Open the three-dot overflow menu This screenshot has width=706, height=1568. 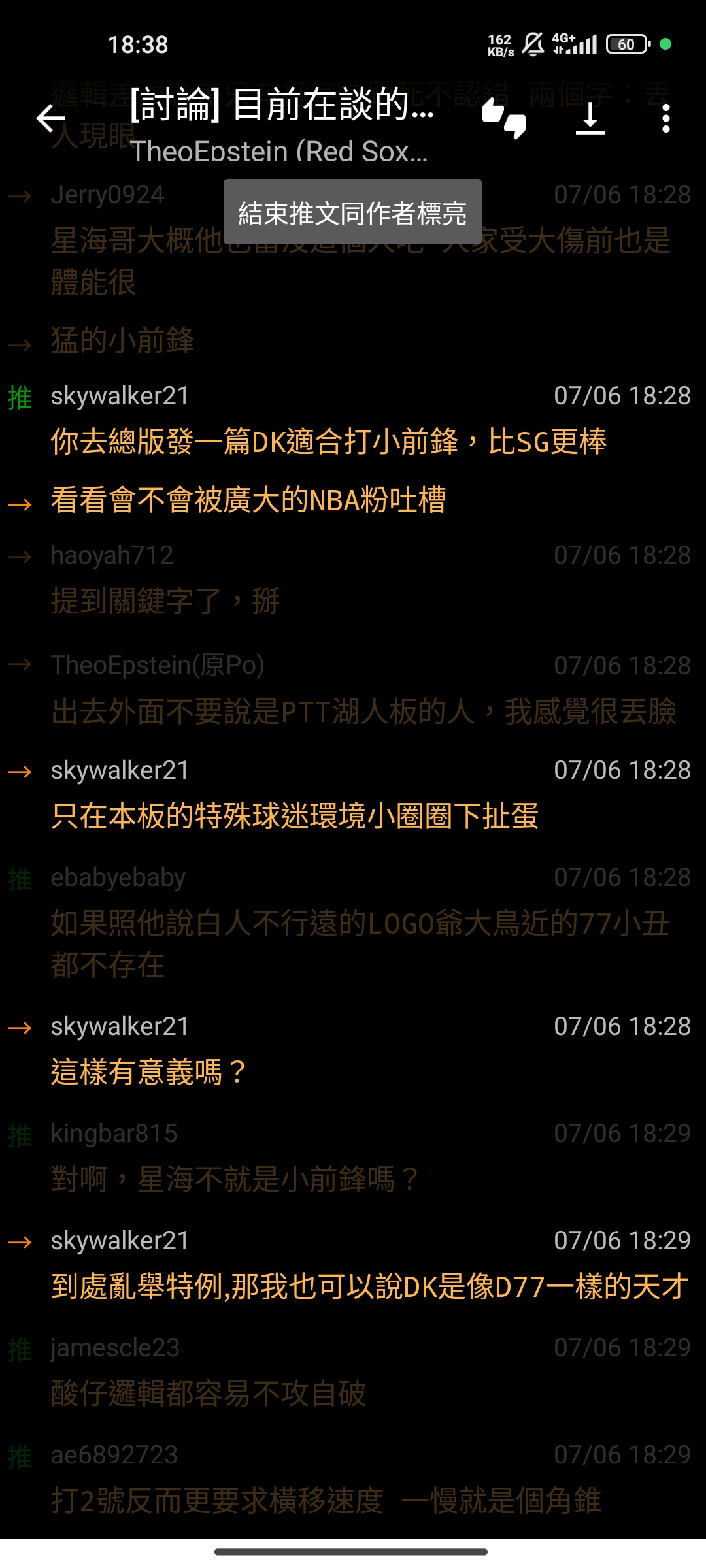tap(665, 118)
